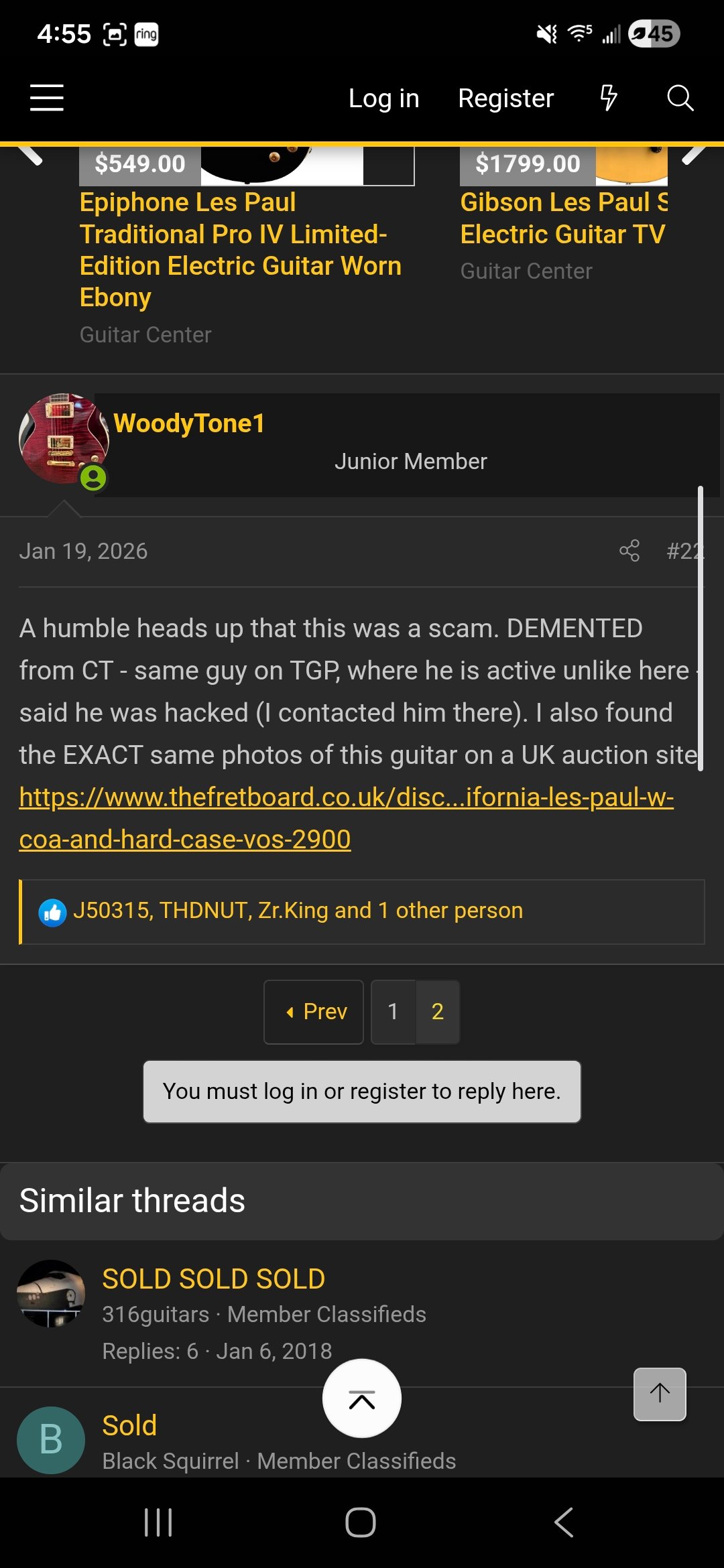
Task: Tap the Log in link
Action: coord(383,99)
